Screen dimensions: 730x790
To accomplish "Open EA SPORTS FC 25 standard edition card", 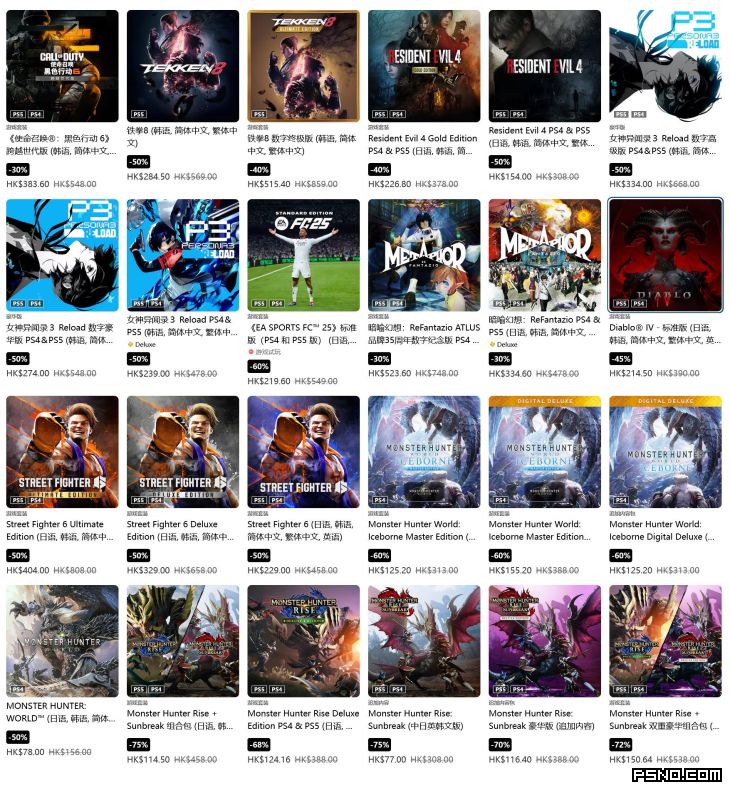I will (x=303, y=254).
